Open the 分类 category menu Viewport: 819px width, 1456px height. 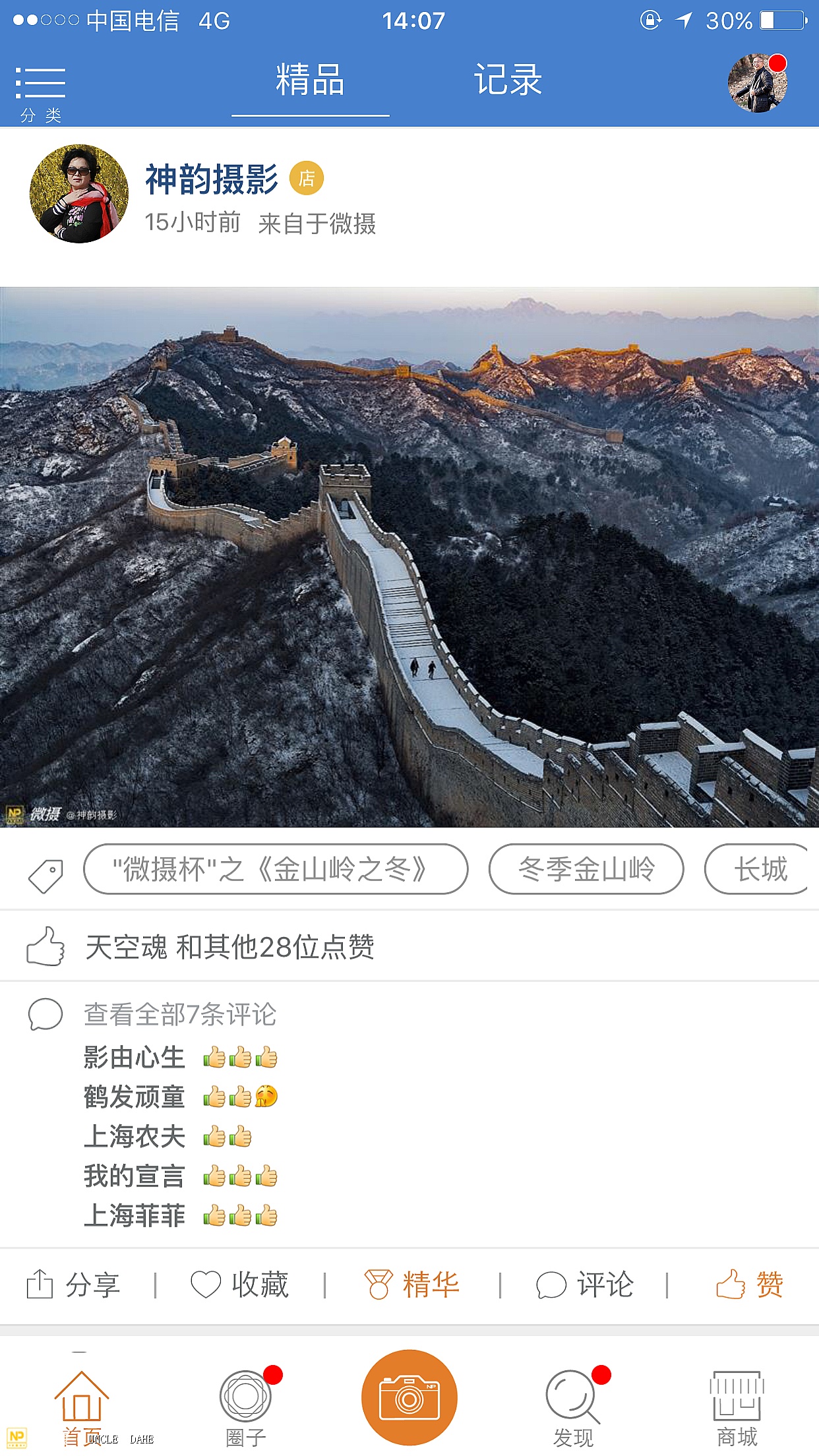(40, 92)
